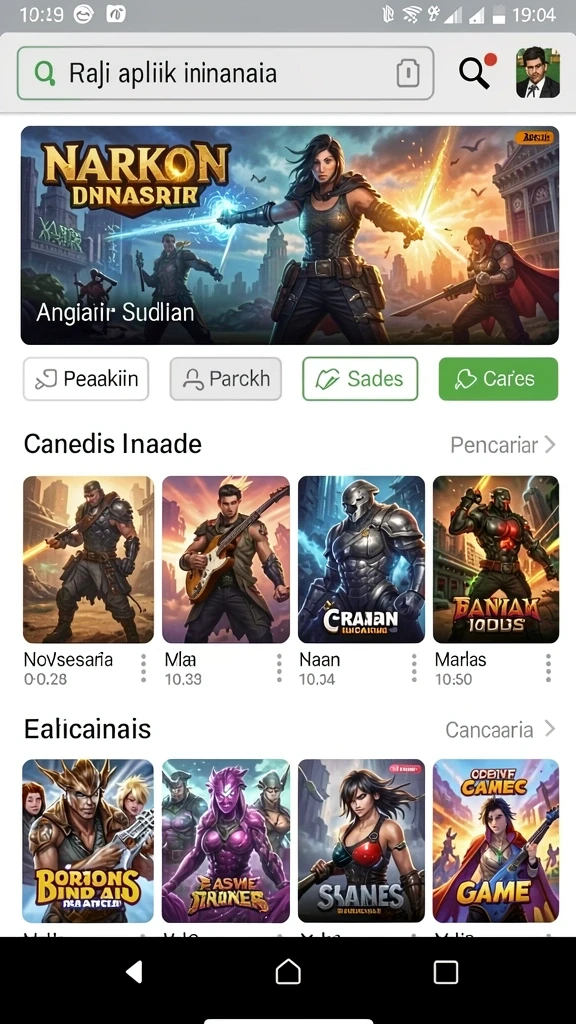The width and height of the screenshot is (576, 1024).
Task: Tap the system home button
Action: [x=288, y=972]
